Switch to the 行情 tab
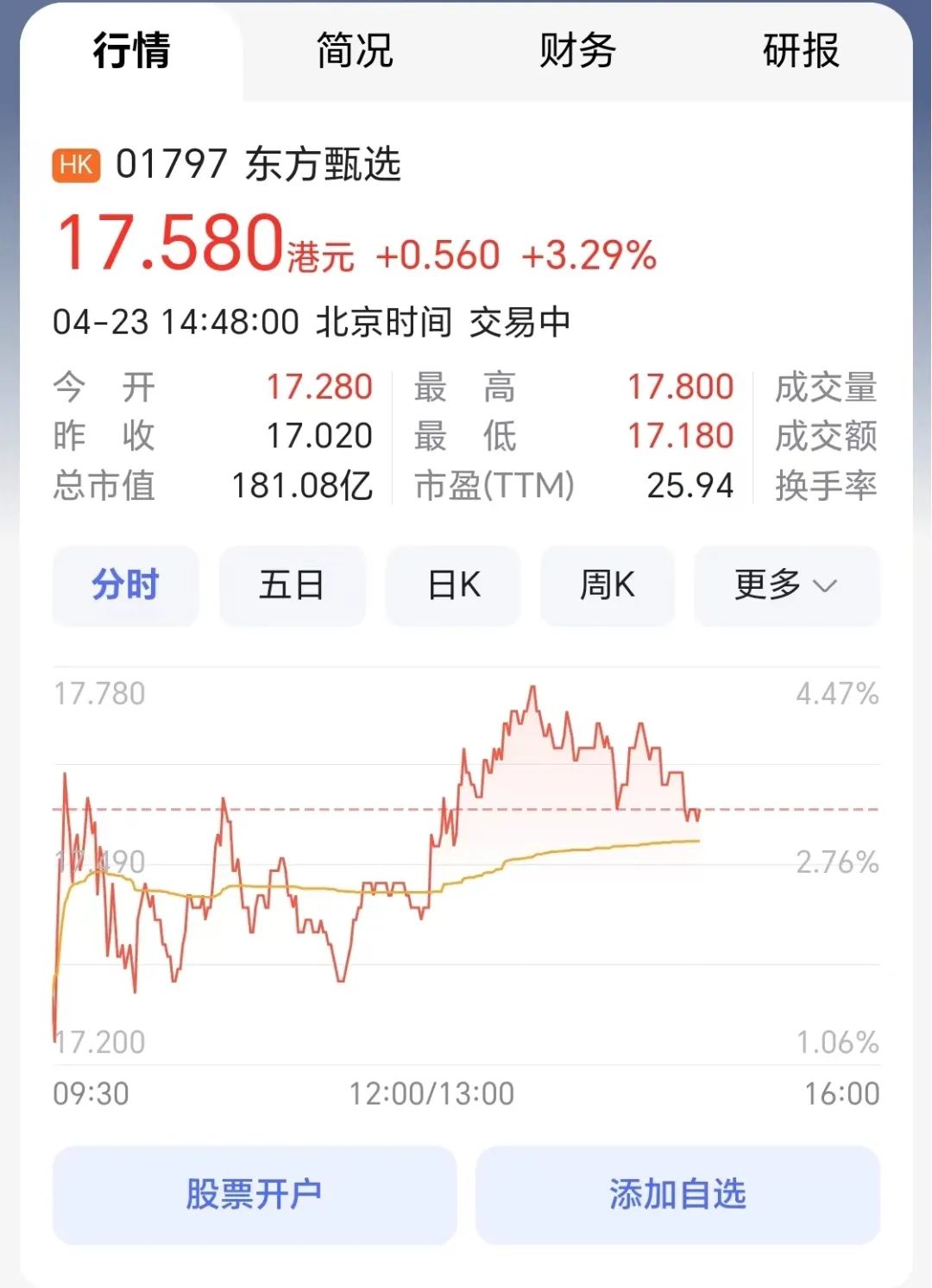 point(131,51)
